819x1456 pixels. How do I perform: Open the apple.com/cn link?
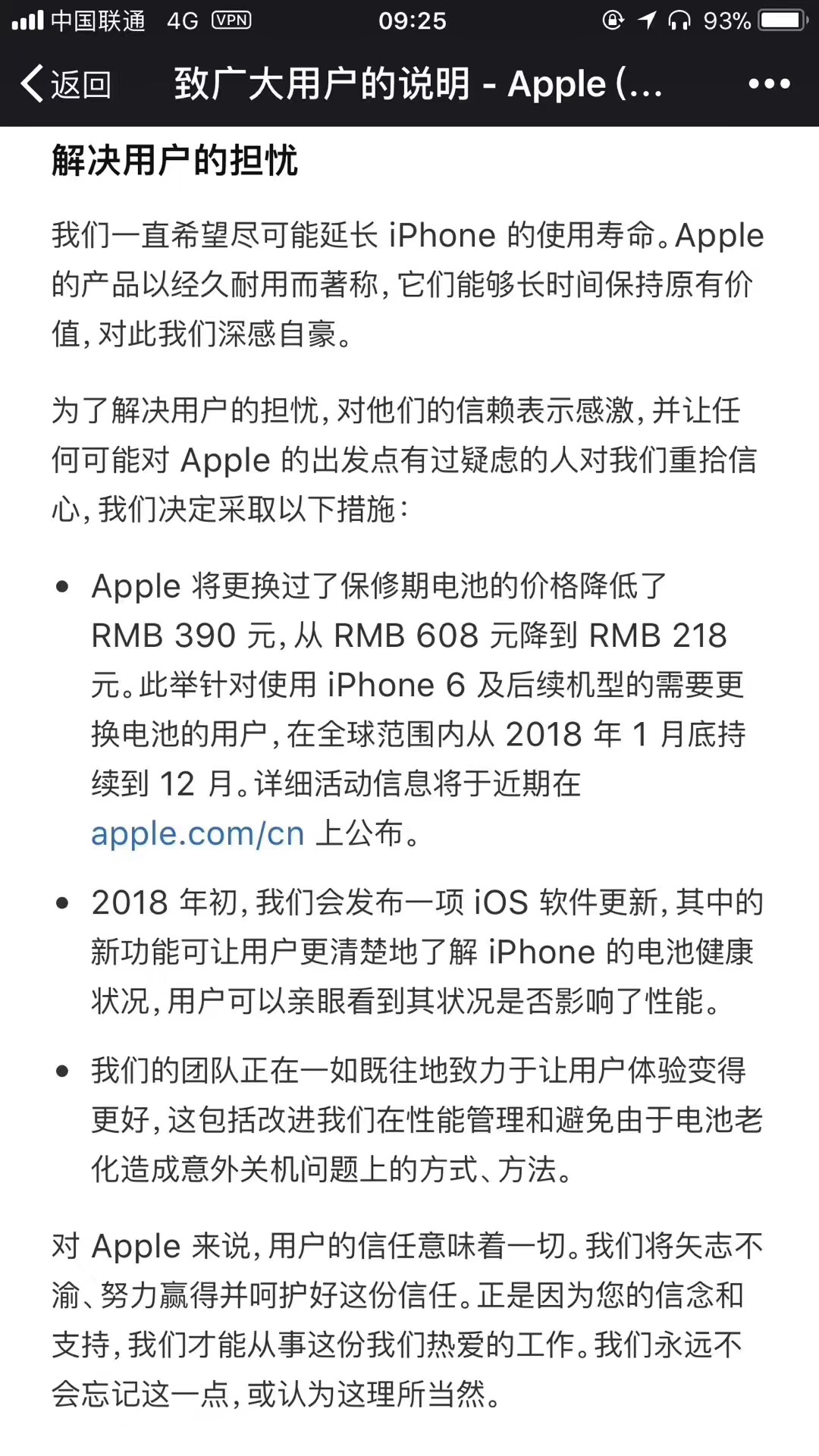coord(197,833)
